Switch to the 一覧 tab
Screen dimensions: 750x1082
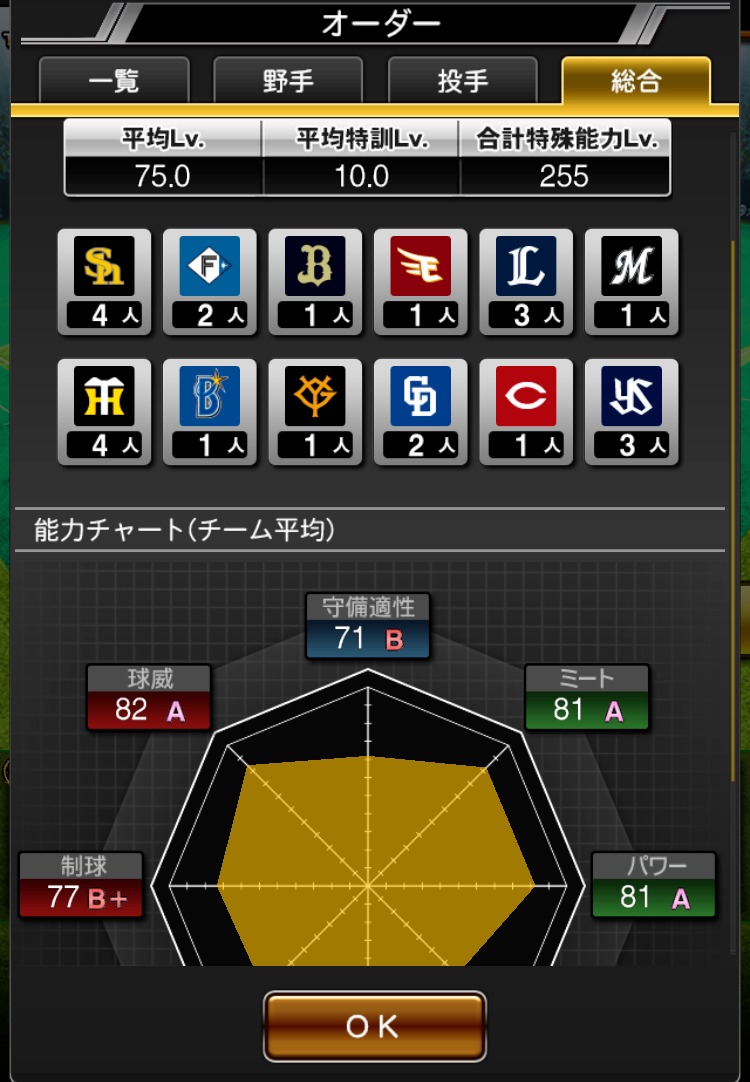pos(114,81)
